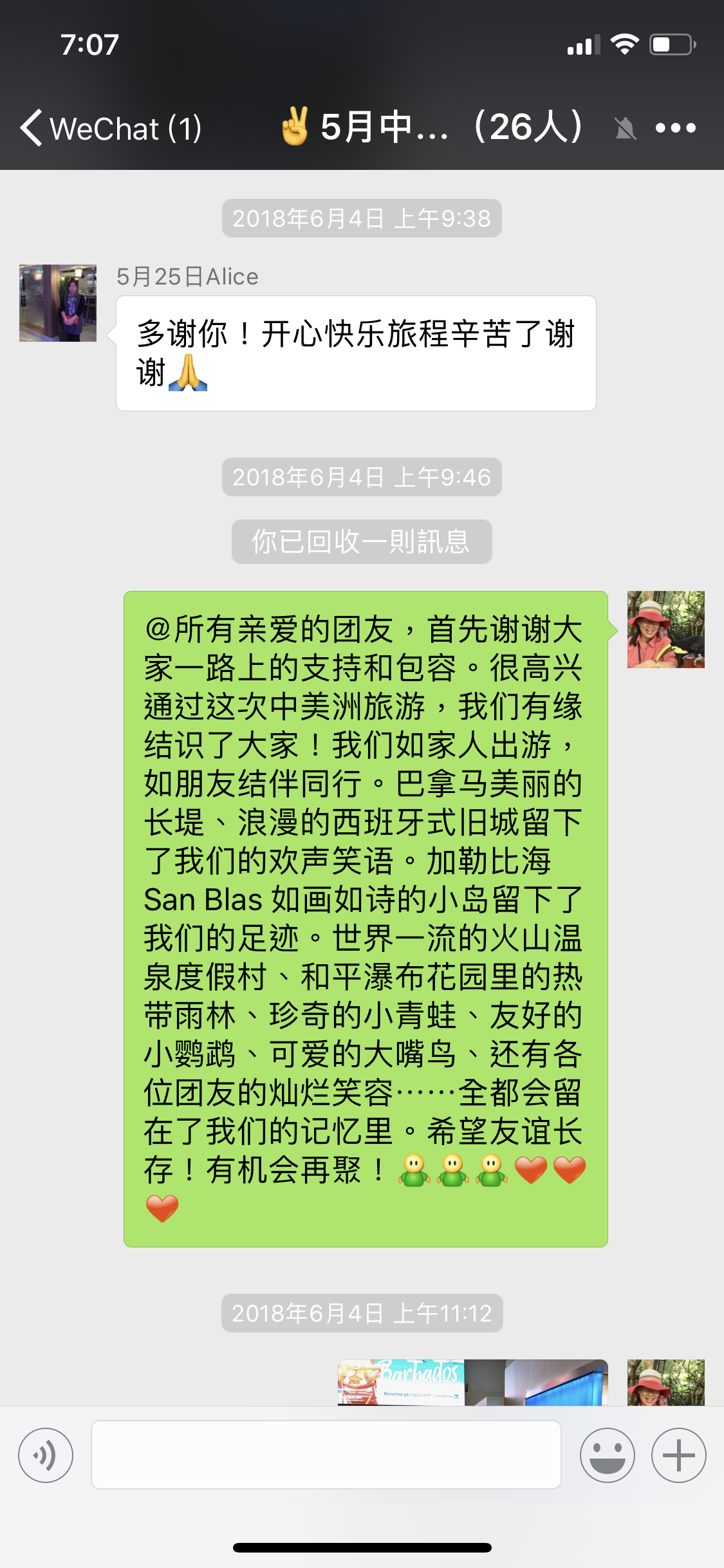724x1568 pixels.
Task: Open the group chat details menu
Action: coord(675,128)
